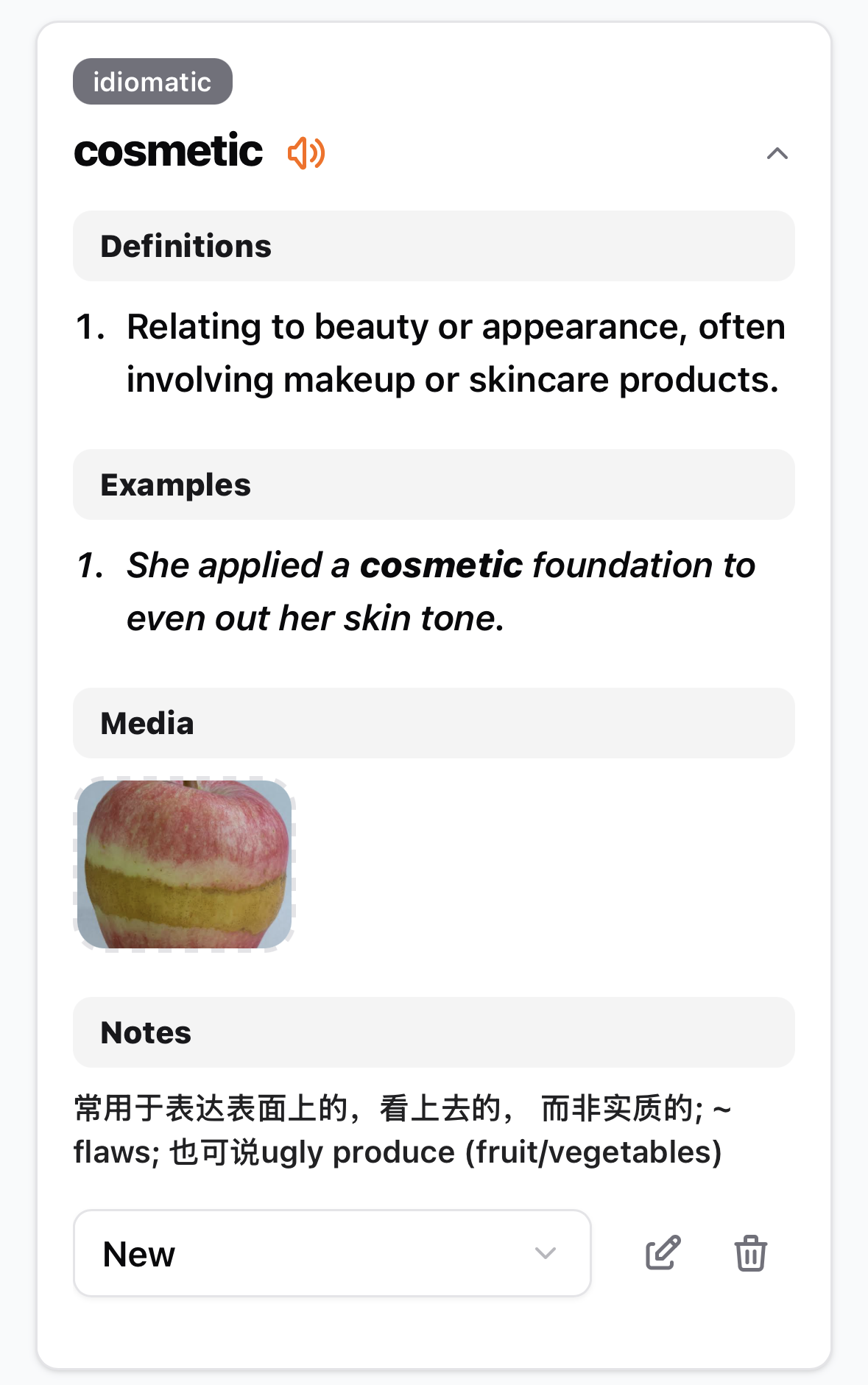This screenshot has height=1385, width=868.
Task: Open the apple media image
Action: (x=185, y=864)
